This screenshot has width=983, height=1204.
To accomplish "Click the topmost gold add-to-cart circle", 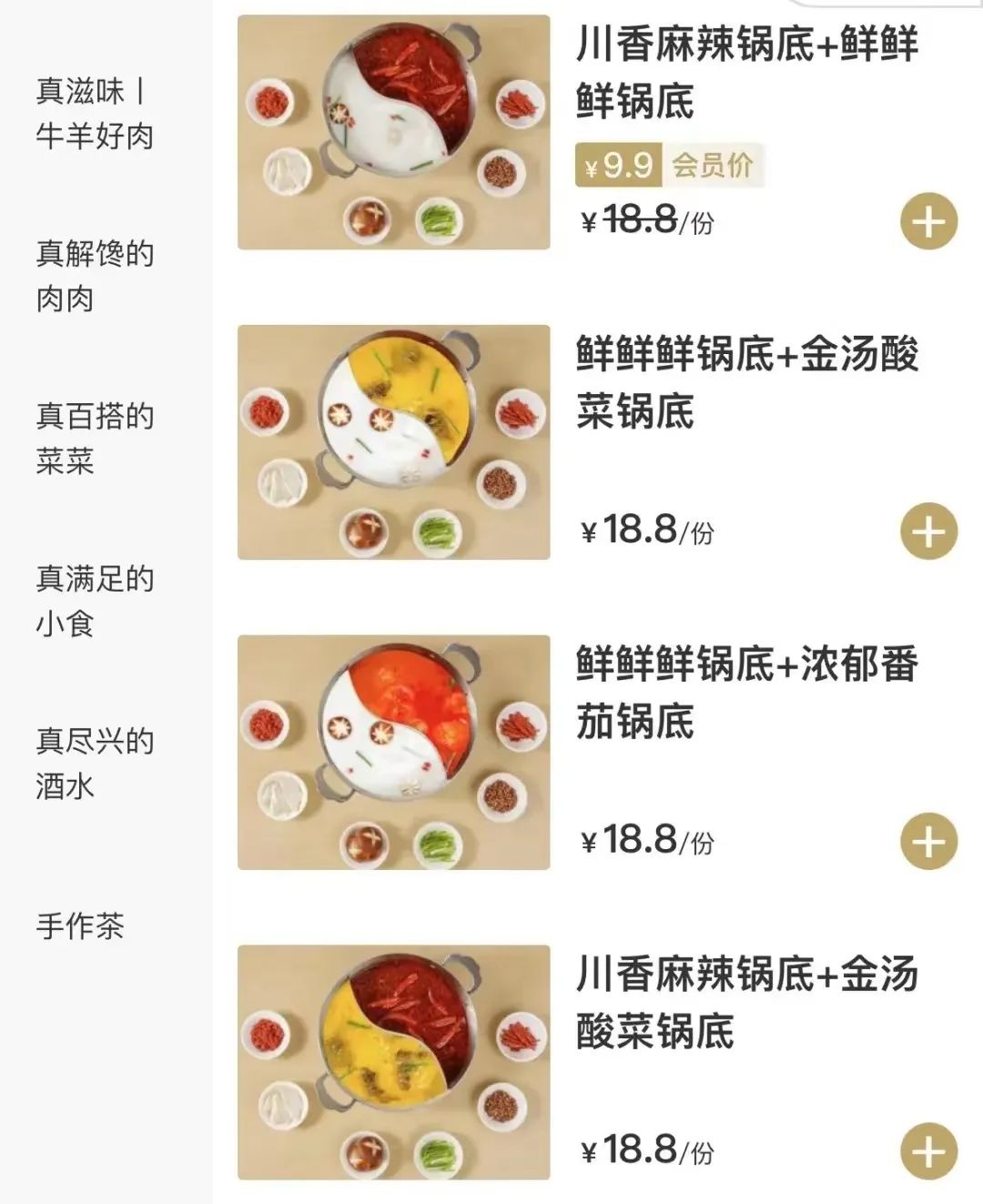I will [927, 218].
